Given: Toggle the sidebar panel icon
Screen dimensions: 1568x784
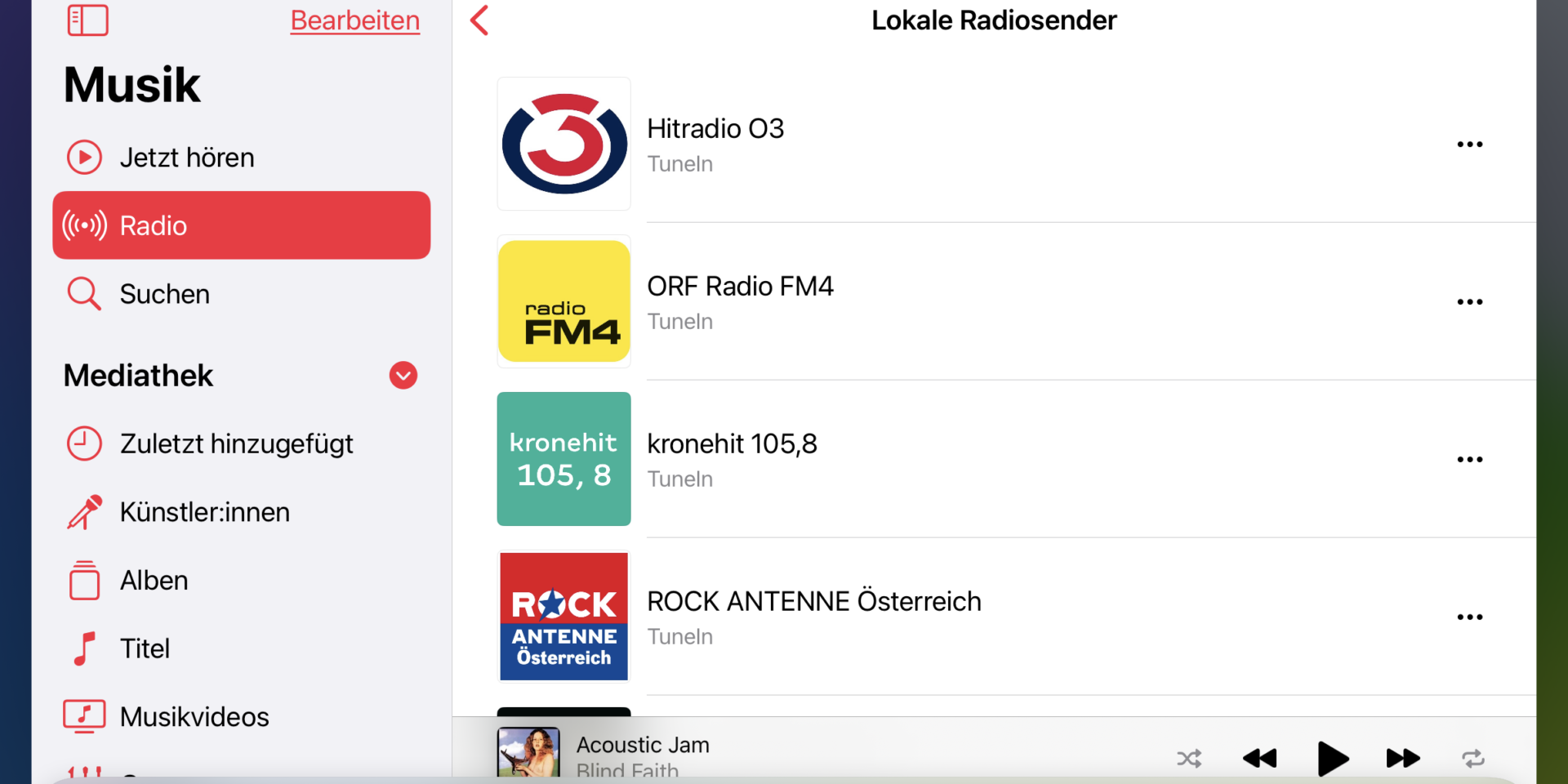Looking at the screenshot, I should coord(87,20).
